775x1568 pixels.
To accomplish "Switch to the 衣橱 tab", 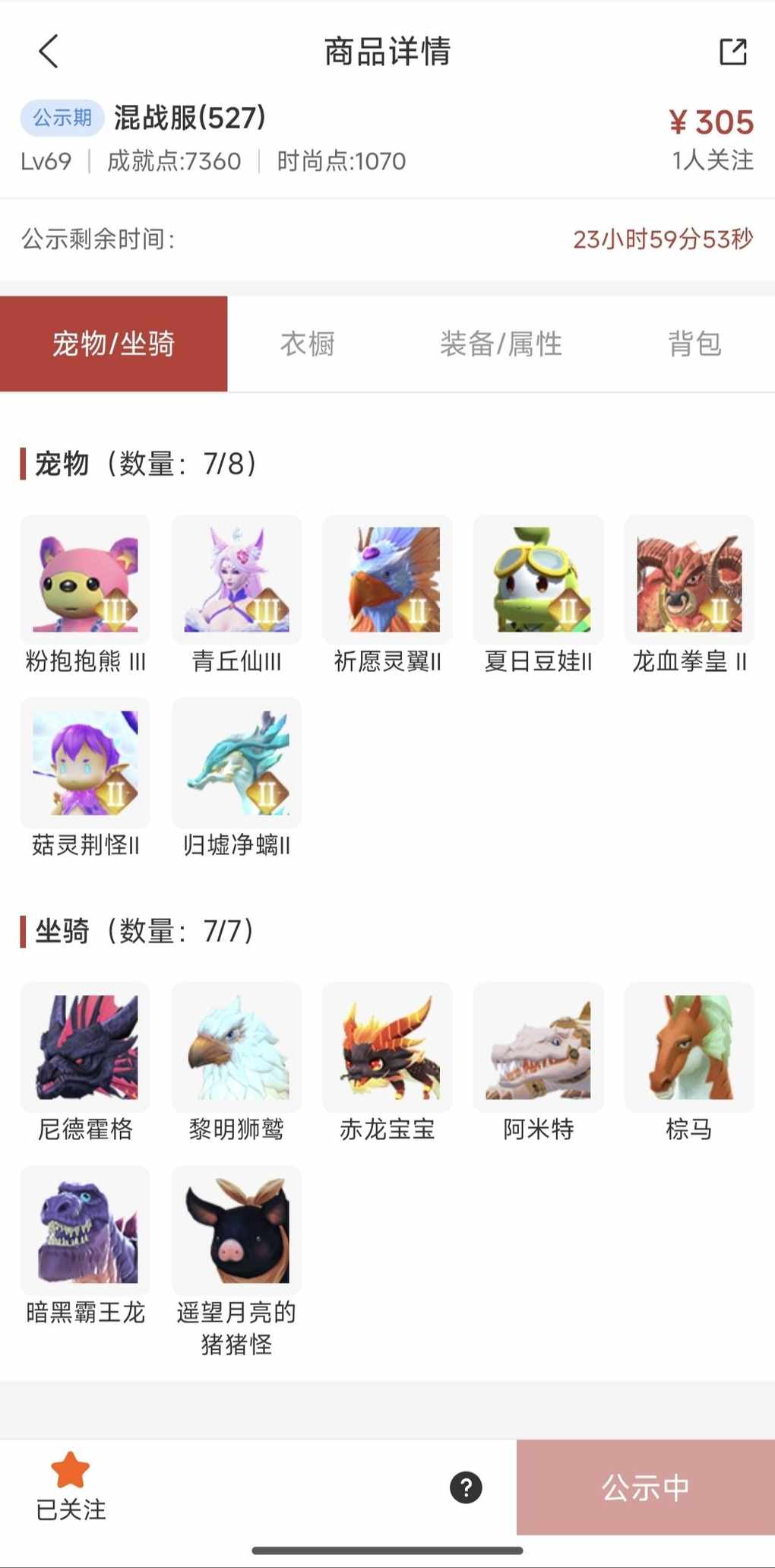I will coord(308,344).
